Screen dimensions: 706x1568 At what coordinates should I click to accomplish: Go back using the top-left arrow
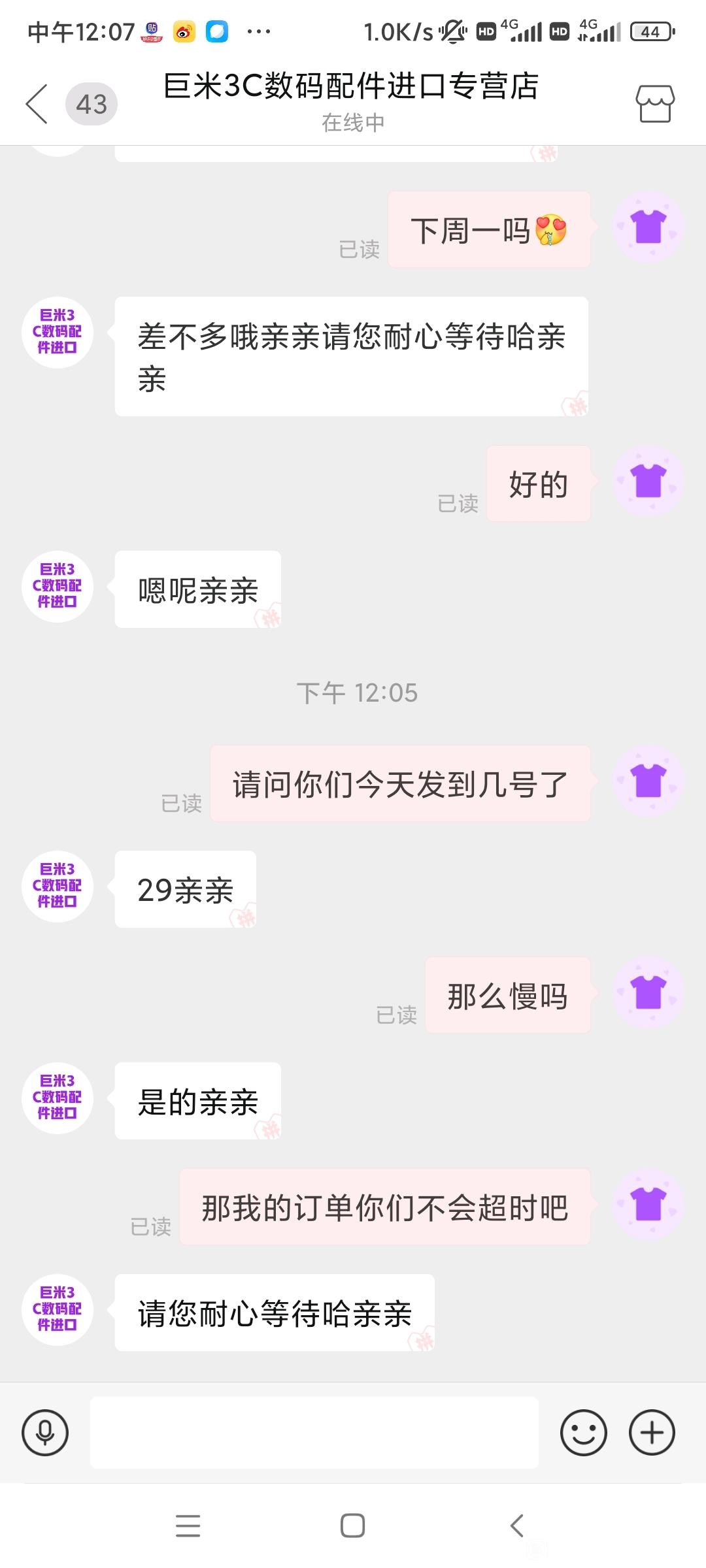click(37, 104)
